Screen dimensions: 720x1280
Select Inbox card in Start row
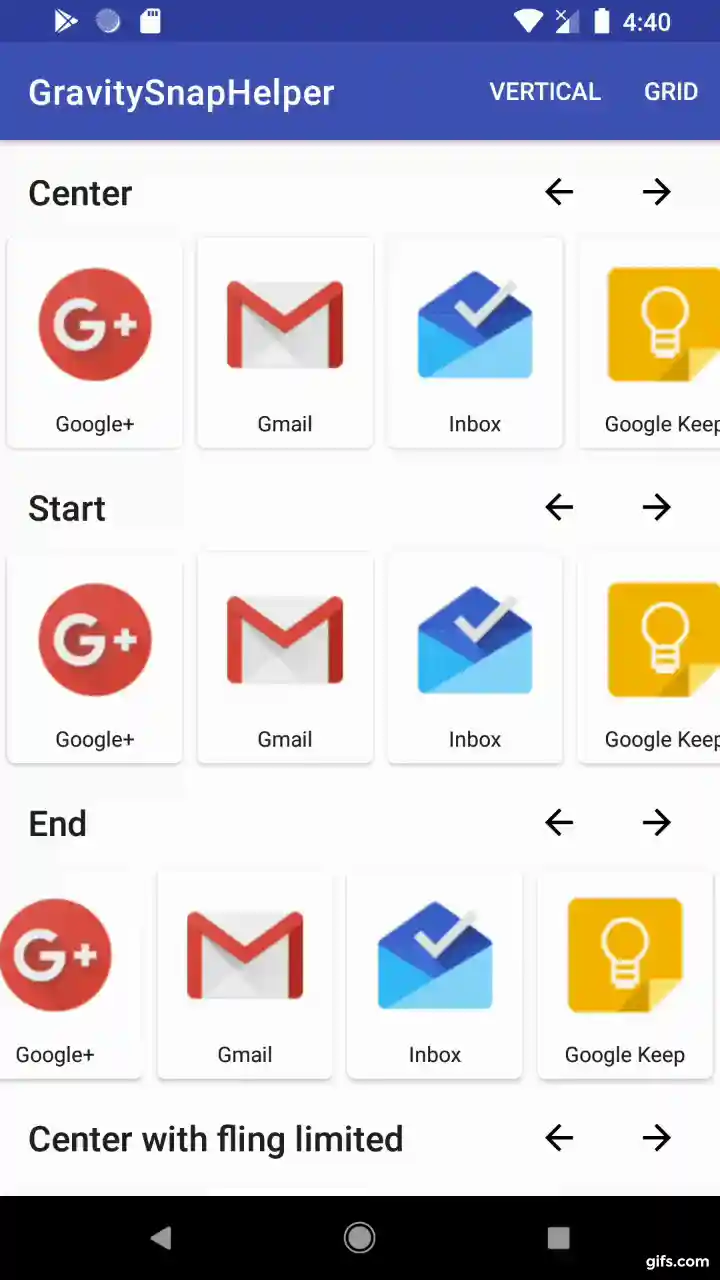pos(475,658)
